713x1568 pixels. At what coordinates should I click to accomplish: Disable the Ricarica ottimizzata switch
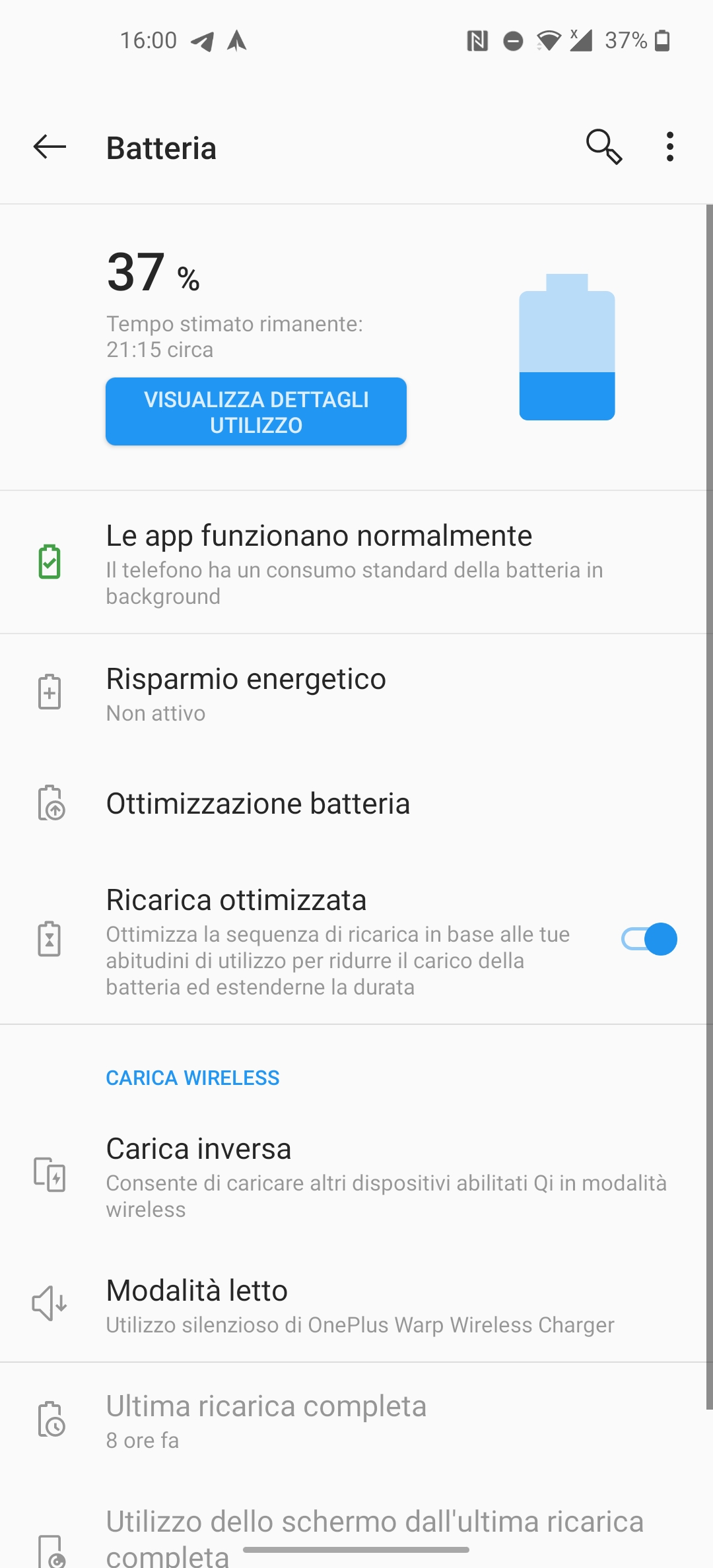[x=650, y=939]
